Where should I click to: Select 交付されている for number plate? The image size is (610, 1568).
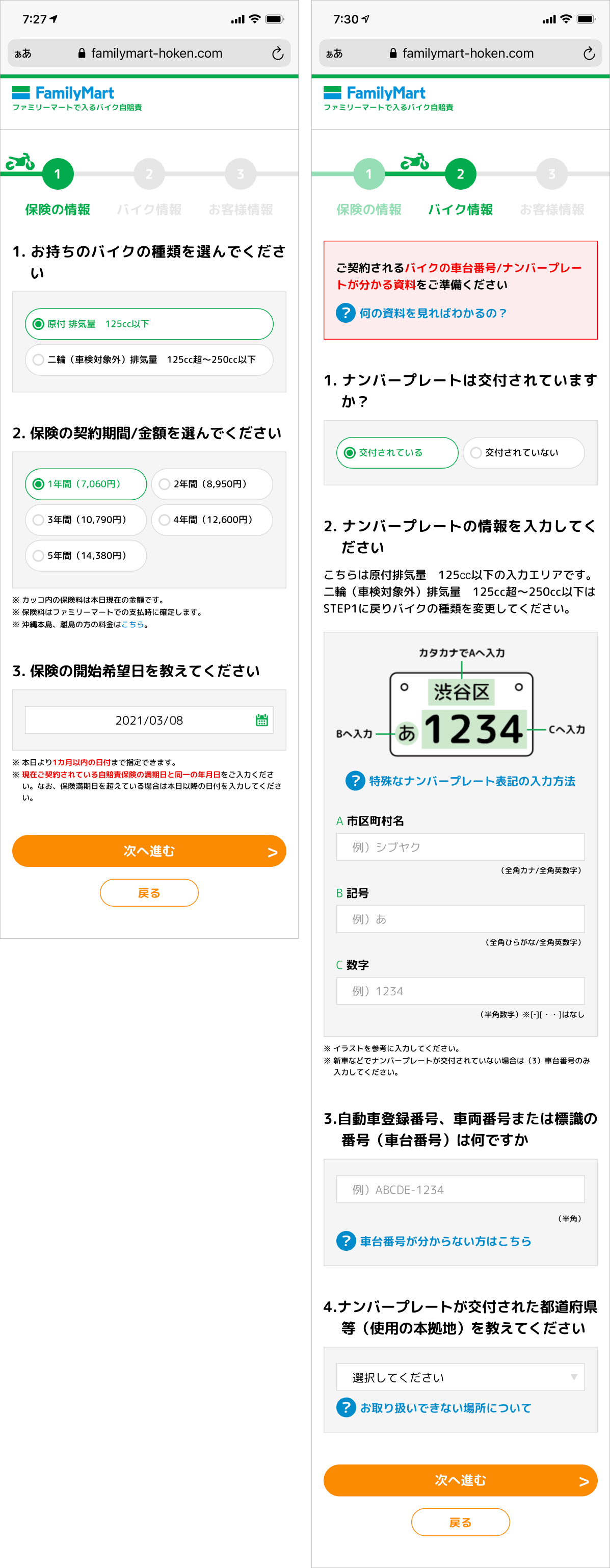pyautogui.click(x=396, y=453)
